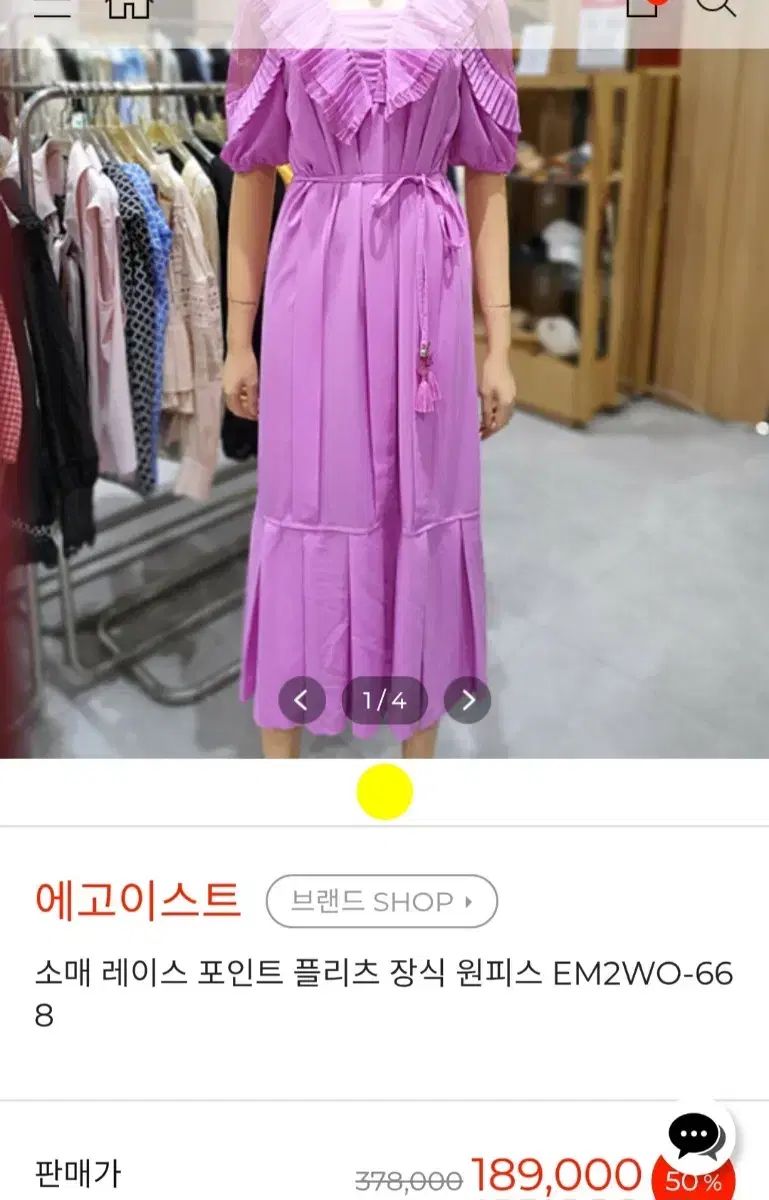Open the shopping cart

642,6
